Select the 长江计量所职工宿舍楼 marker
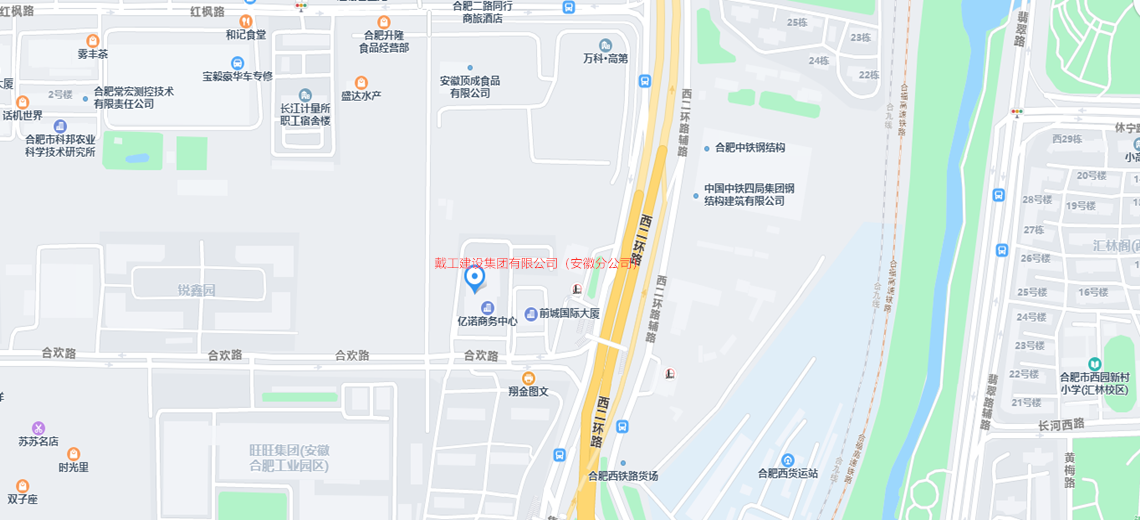The image size is (1140, 520). point(305,95)
